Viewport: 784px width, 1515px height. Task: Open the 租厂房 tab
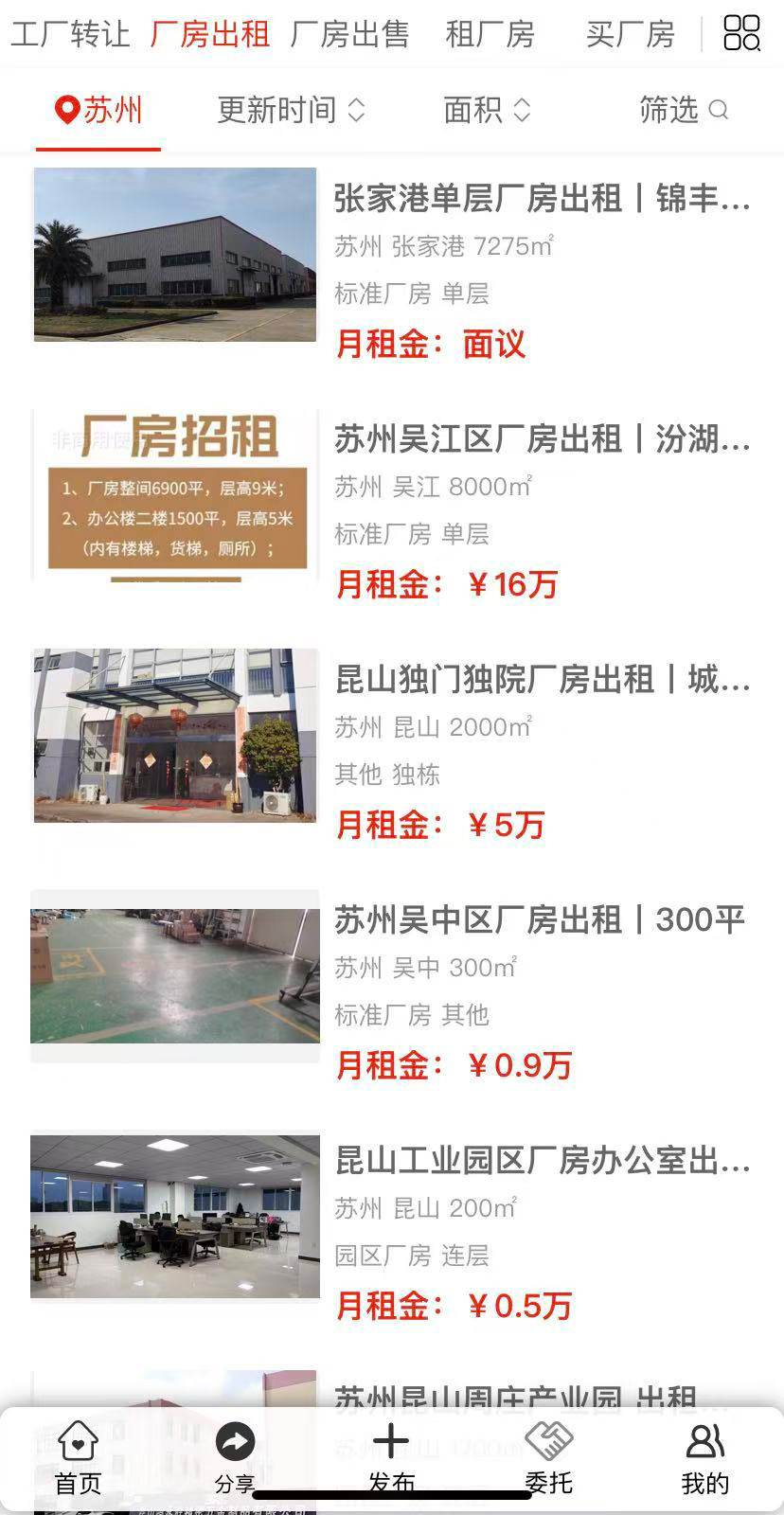pyautogui.click(x=490, y=35)
